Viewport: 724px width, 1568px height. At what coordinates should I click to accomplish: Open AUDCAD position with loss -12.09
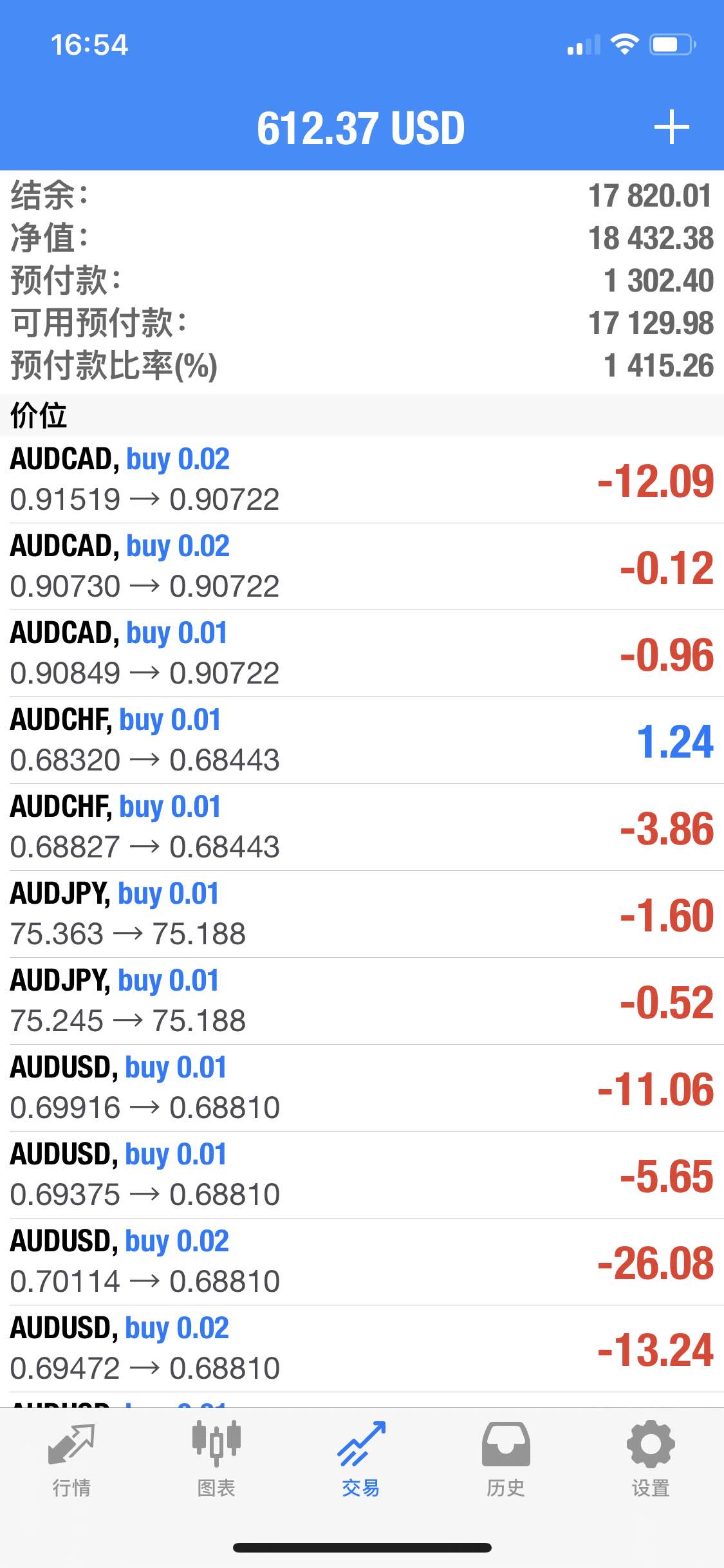[x=362, y=480]
